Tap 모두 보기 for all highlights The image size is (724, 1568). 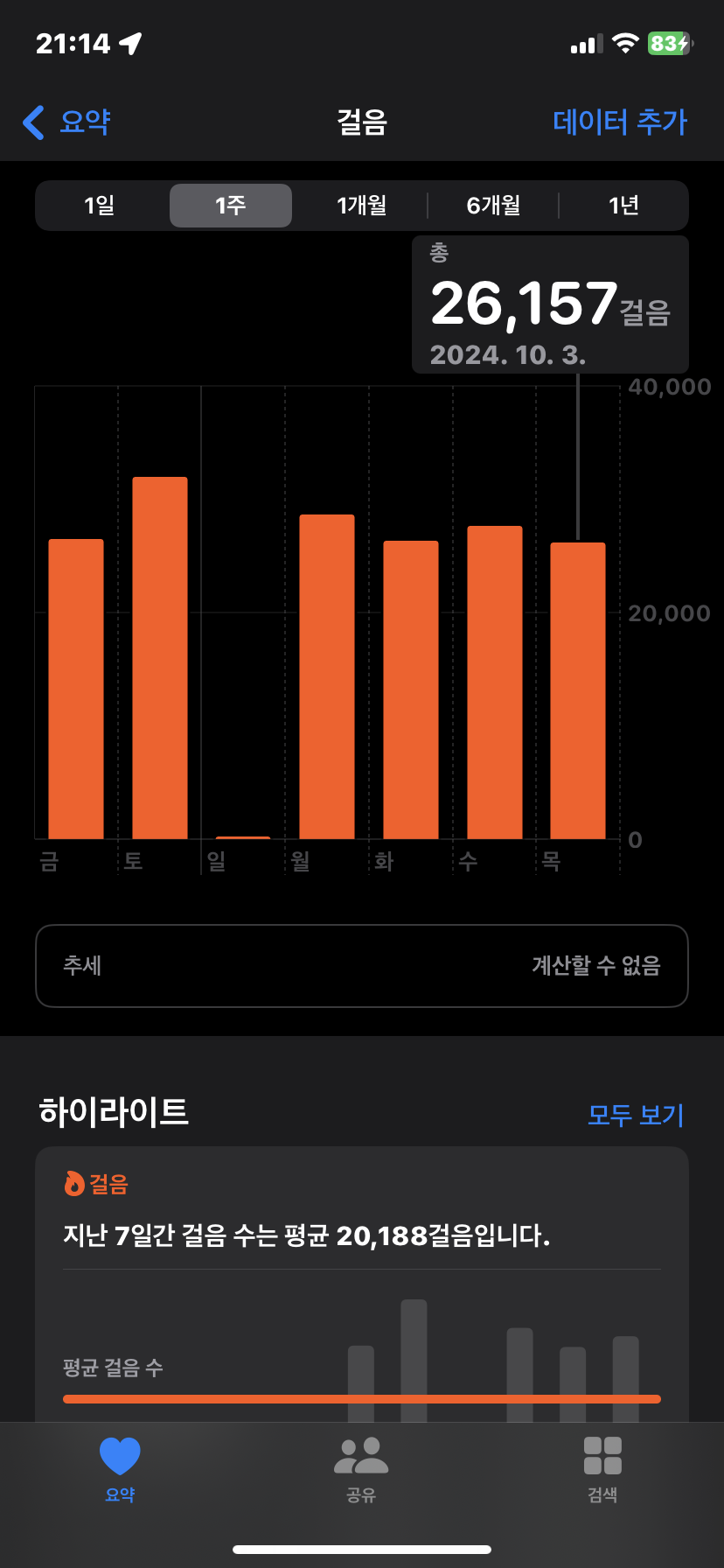[x=635, y=1115]
